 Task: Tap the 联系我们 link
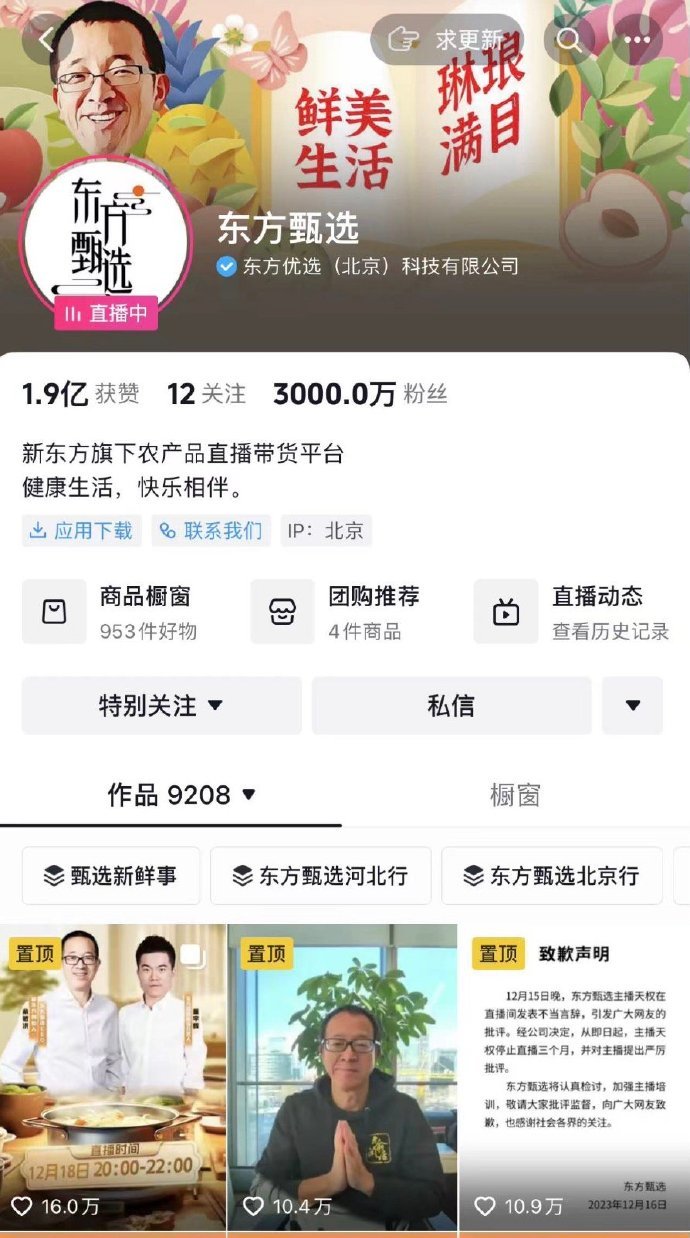click(211, 531)
